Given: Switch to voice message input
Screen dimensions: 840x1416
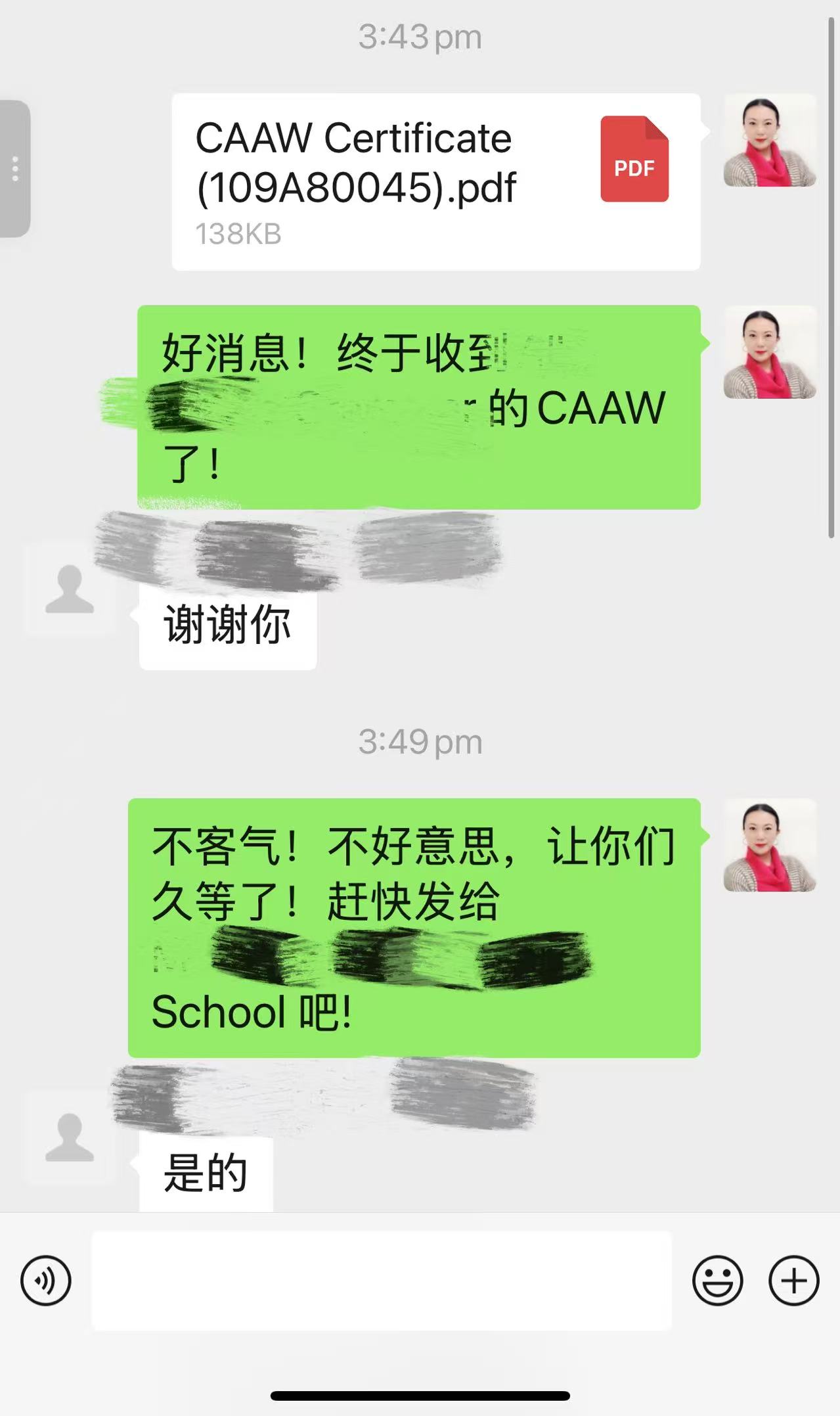Looking at the screenshot, I should click(45, 1281).
